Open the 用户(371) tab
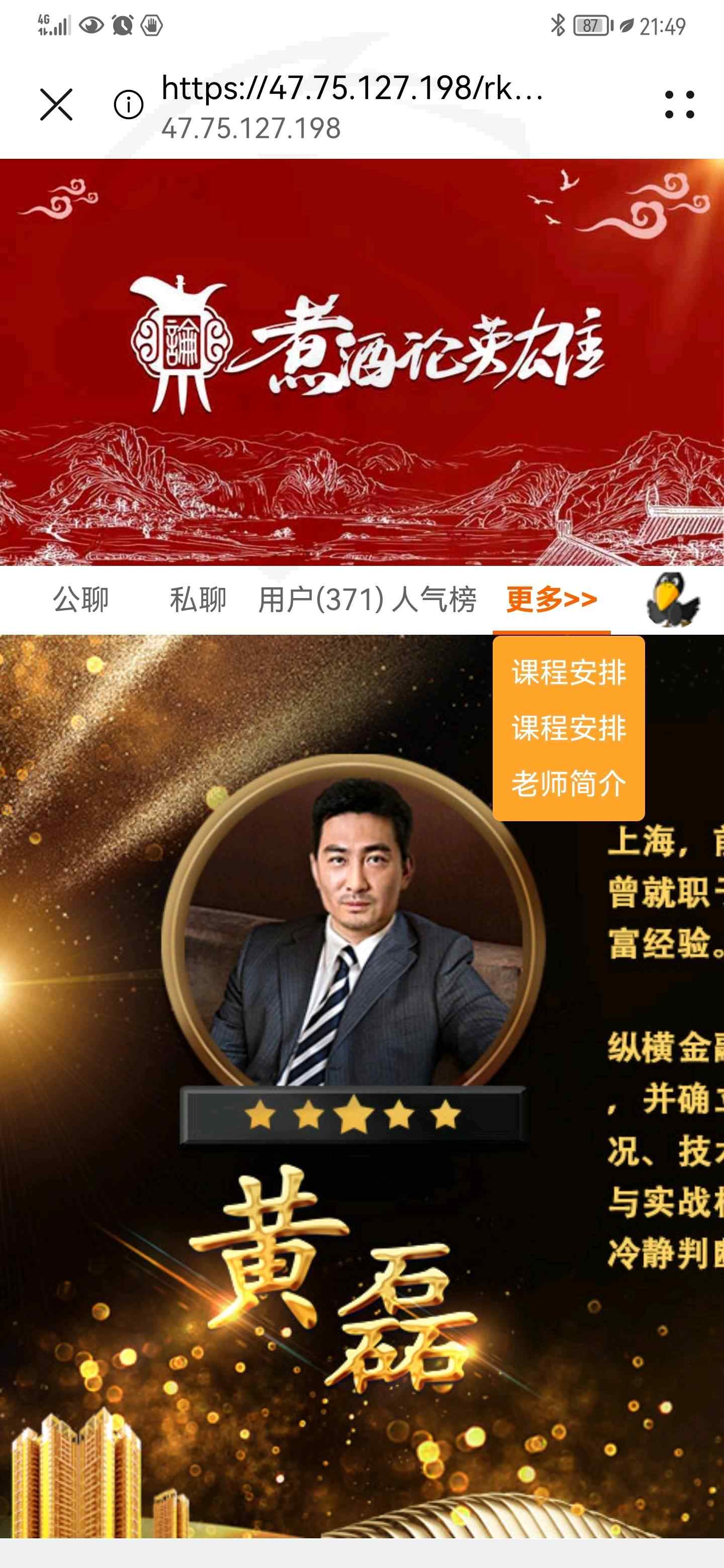The image size is (724, 1568). tap(321, 600)
